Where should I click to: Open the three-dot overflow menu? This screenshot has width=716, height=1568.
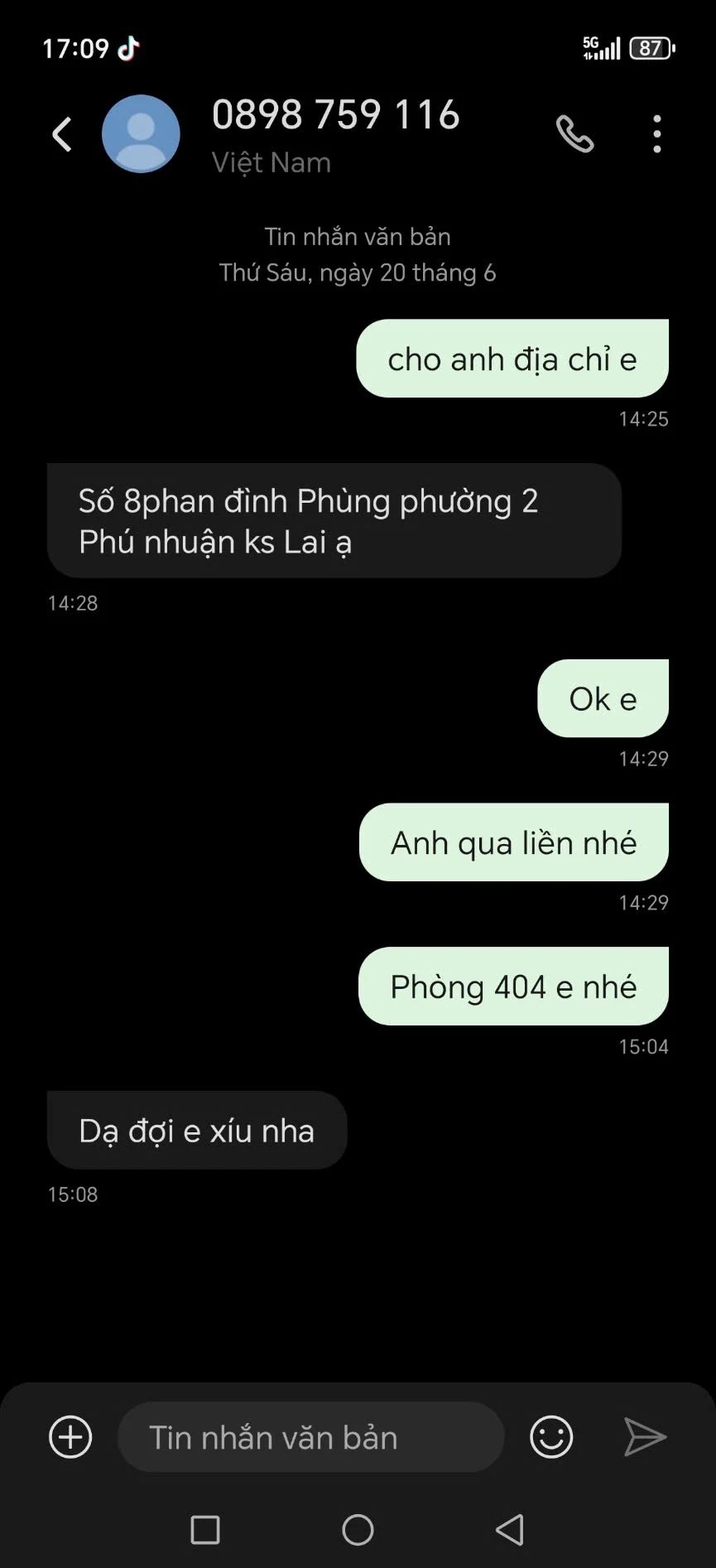656,134
